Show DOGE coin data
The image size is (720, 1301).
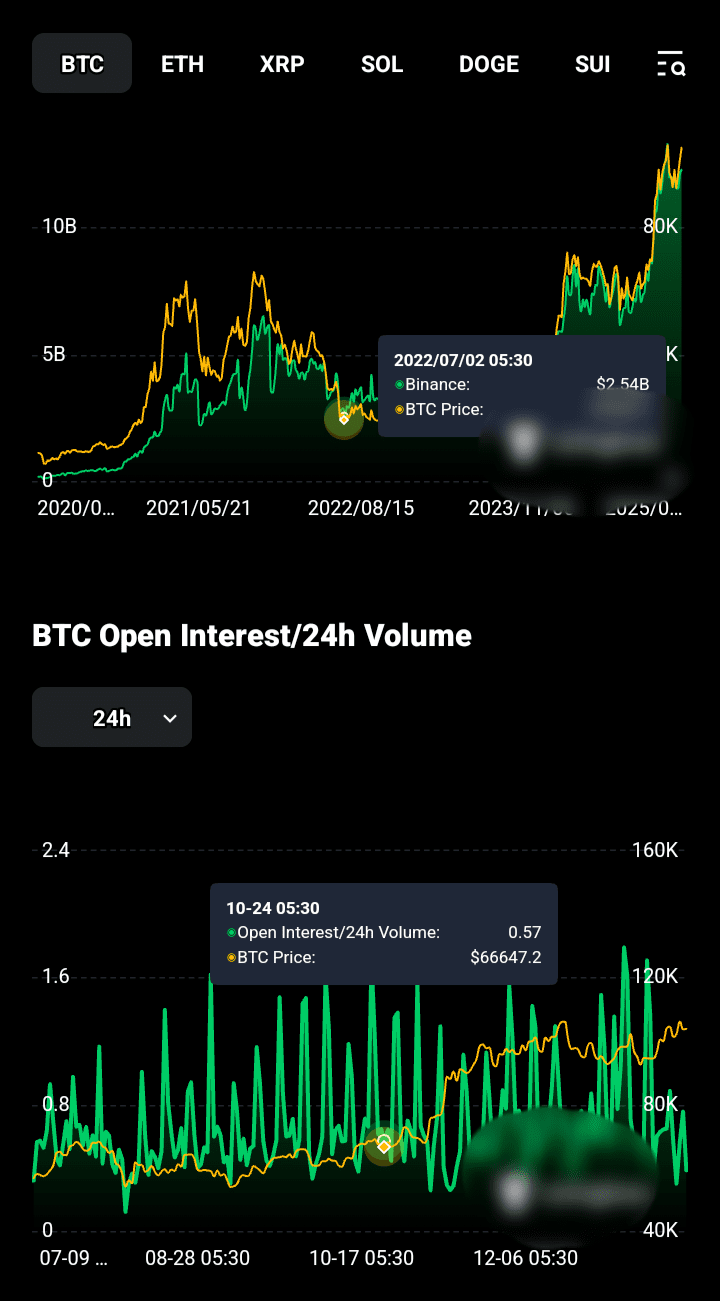pyautogui.click(x=489, y=64)
